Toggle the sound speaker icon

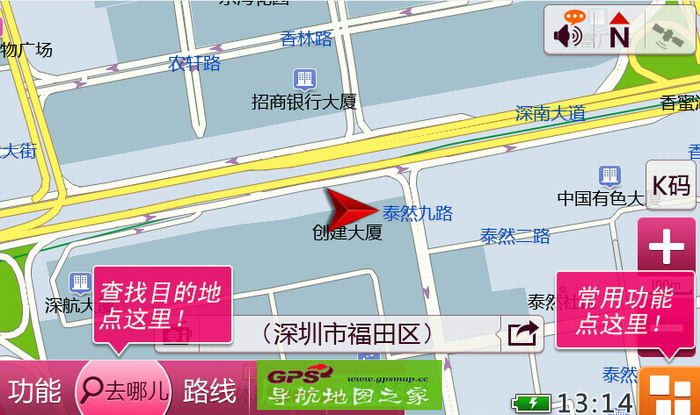[570, 32]
